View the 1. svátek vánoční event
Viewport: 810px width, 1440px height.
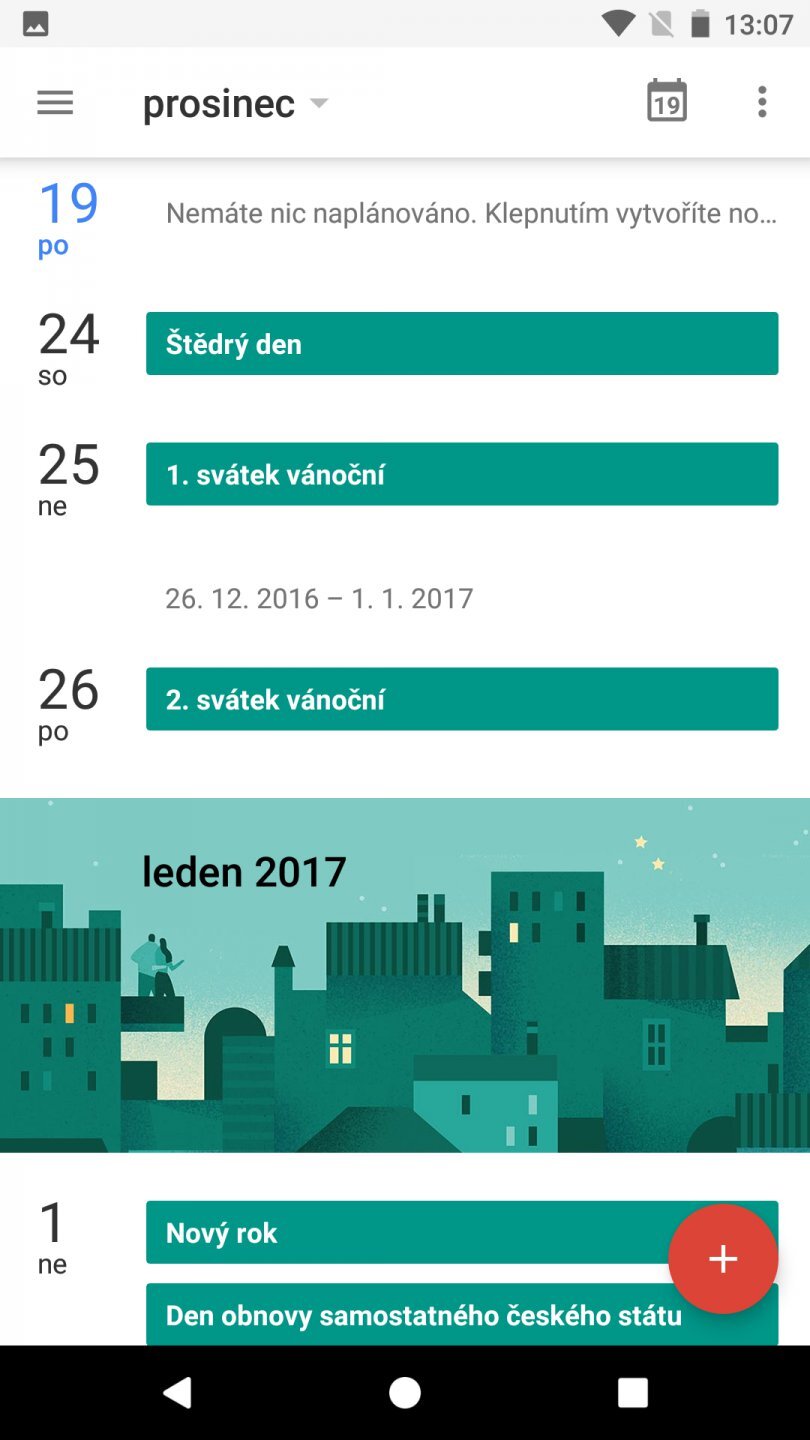[x=461, y=474]
